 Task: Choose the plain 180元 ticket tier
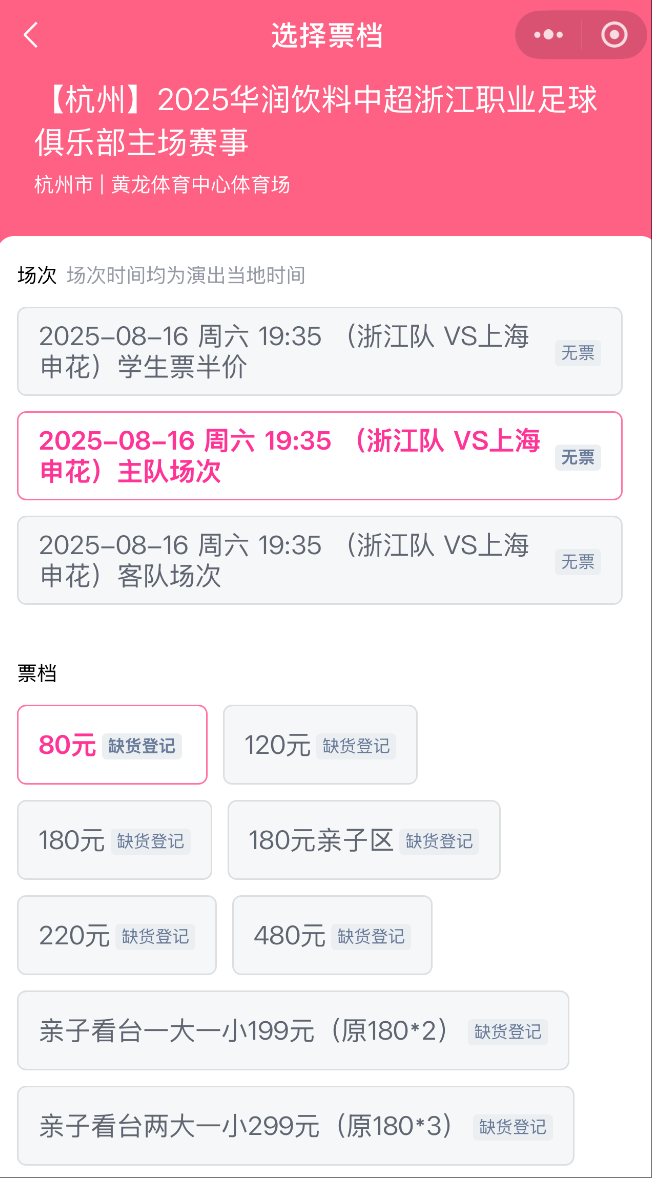(x=114, y=840)
